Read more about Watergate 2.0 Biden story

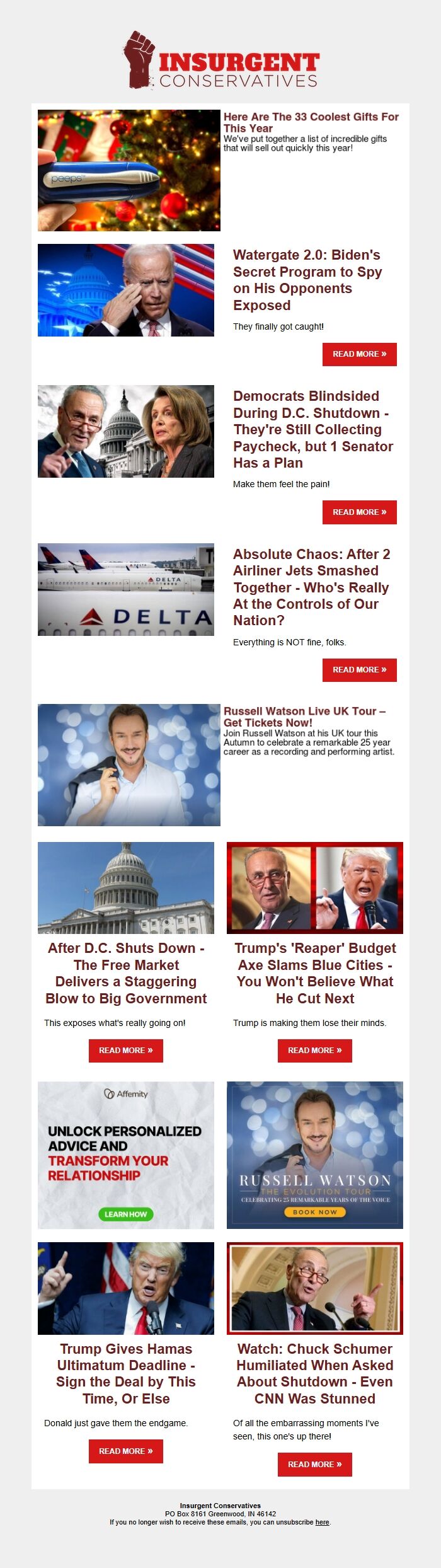click(x=359, y=354)
